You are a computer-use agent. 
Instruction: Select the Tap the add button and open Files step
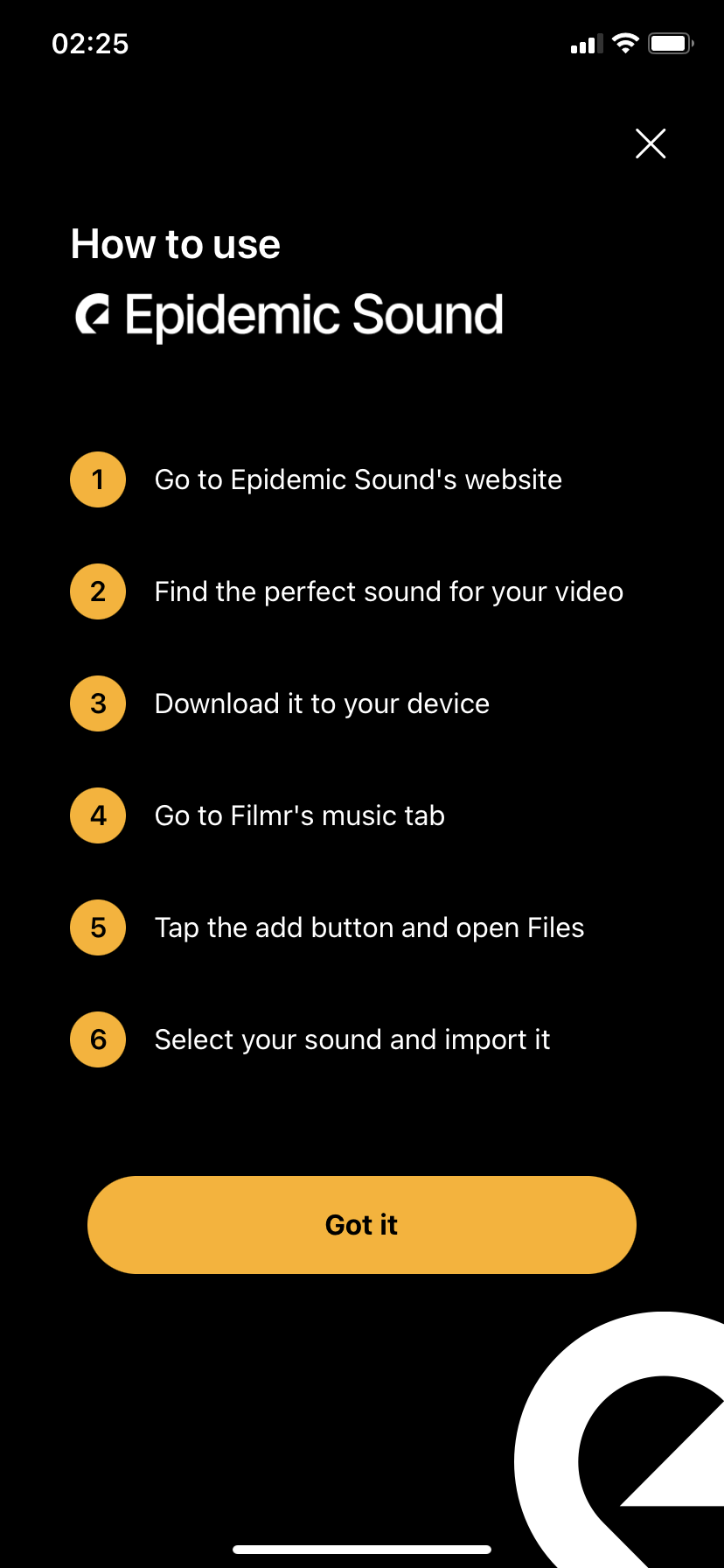tap(369, 927)
